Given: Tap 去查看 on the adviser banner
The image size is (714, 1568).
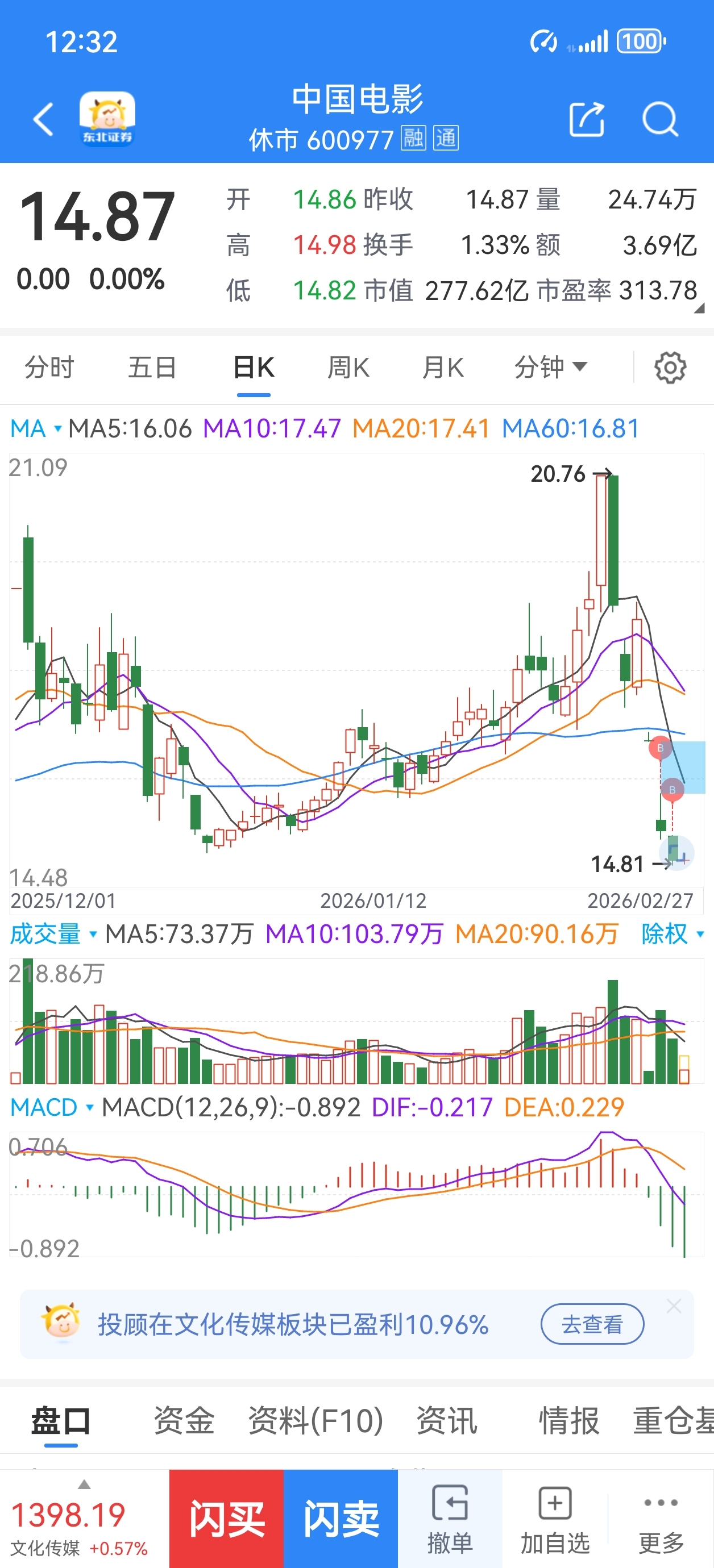Looking at the screenshot, I should tap(592, 1324).
